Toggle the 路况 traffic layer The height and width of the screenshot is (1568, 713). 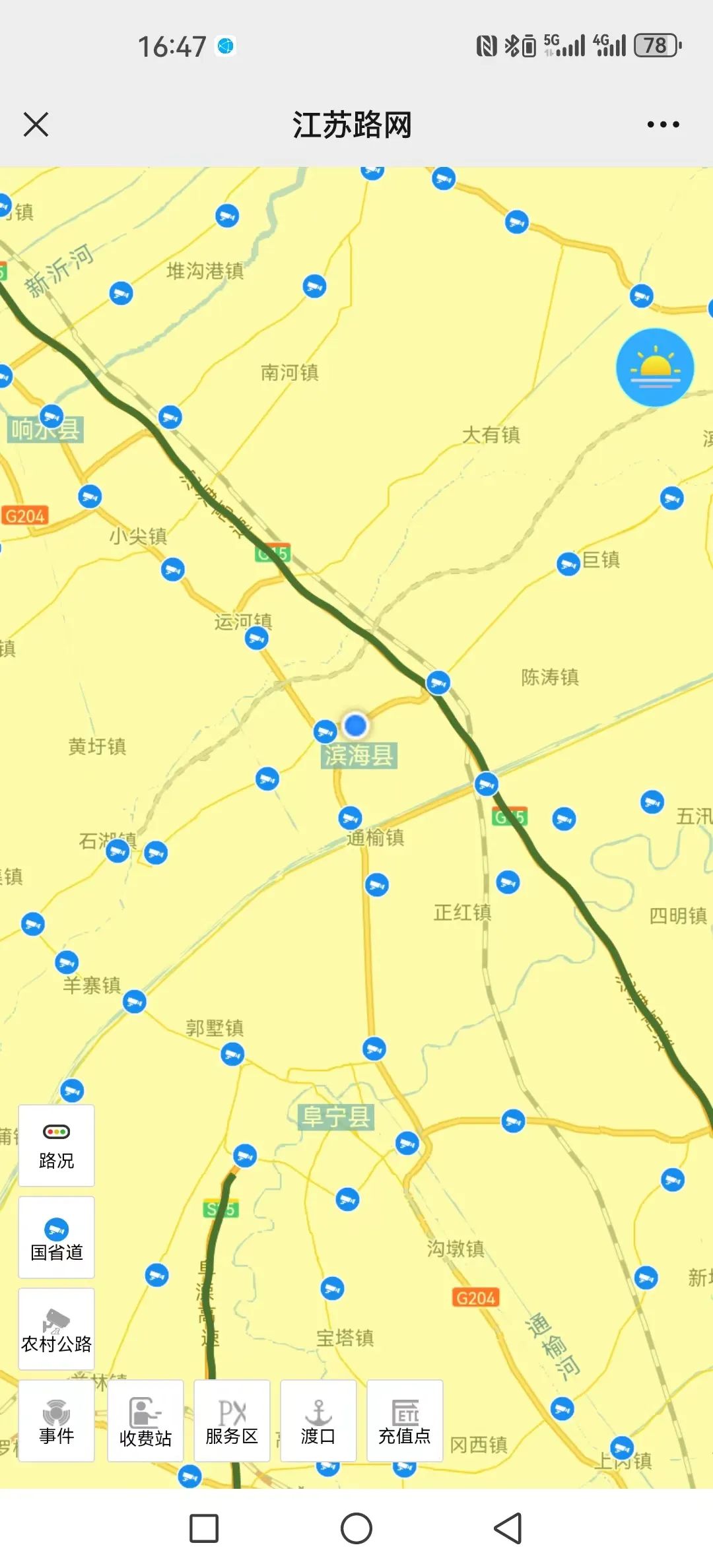(x=56, y=1146)
